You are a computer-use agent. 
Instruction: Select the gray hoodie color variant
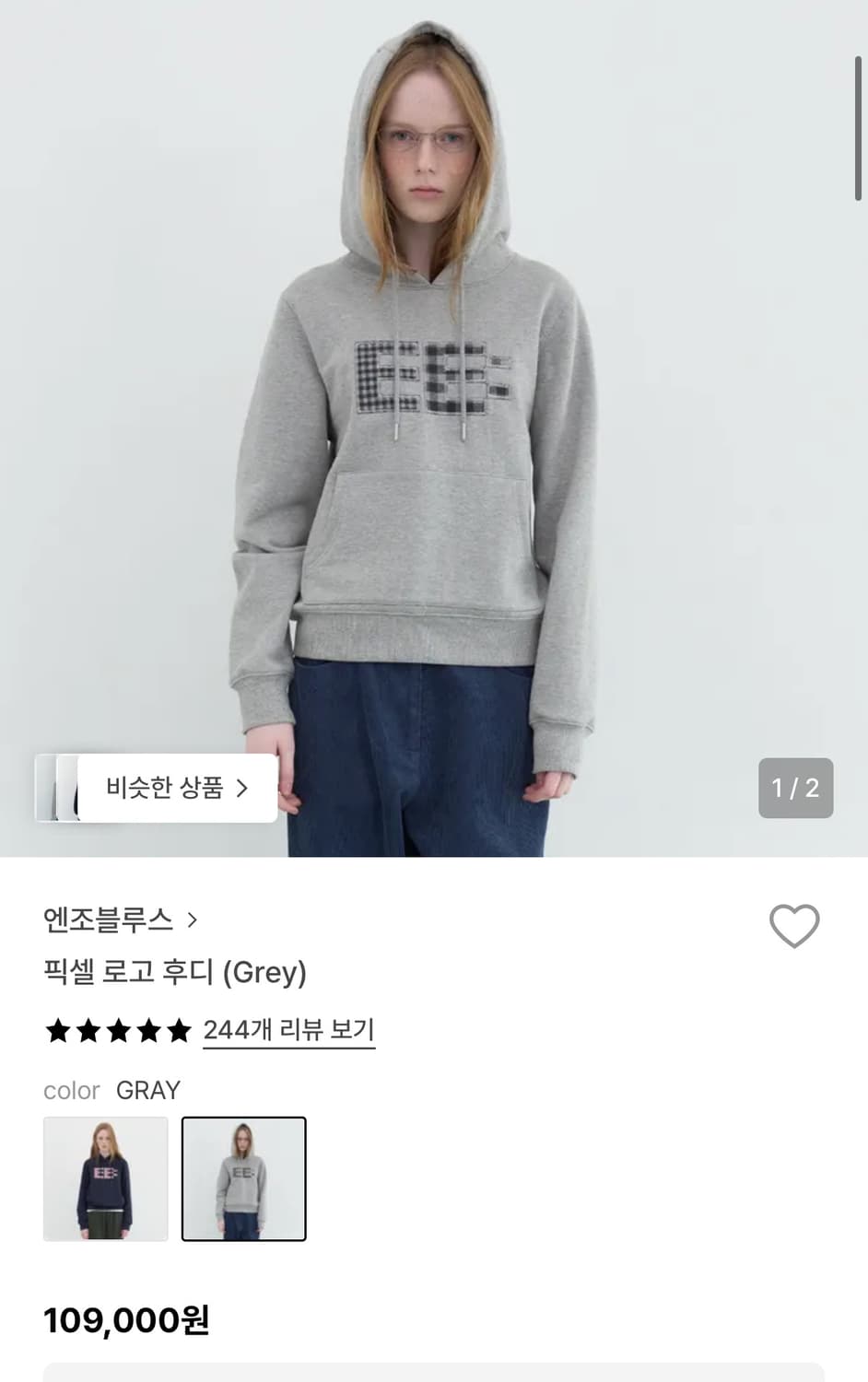click(x=244, y=1180)
